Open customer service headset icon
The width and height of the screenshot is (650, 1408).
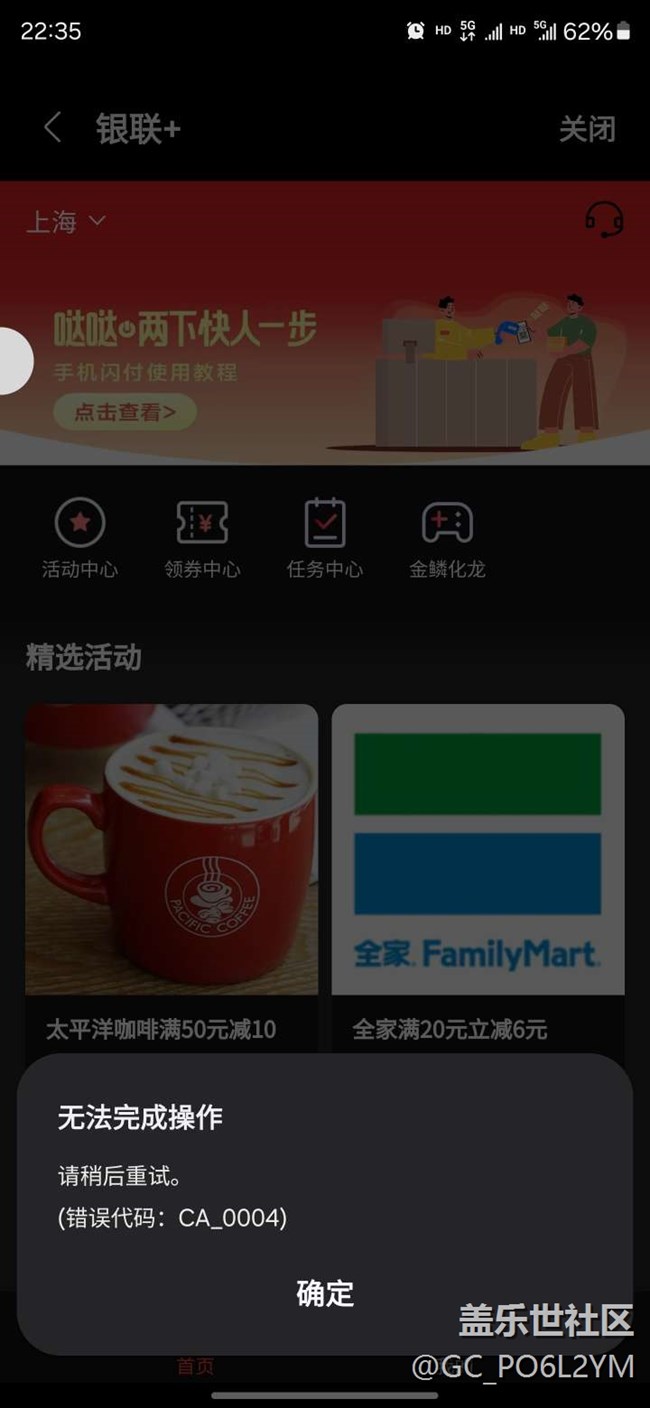tap(604, 219)
